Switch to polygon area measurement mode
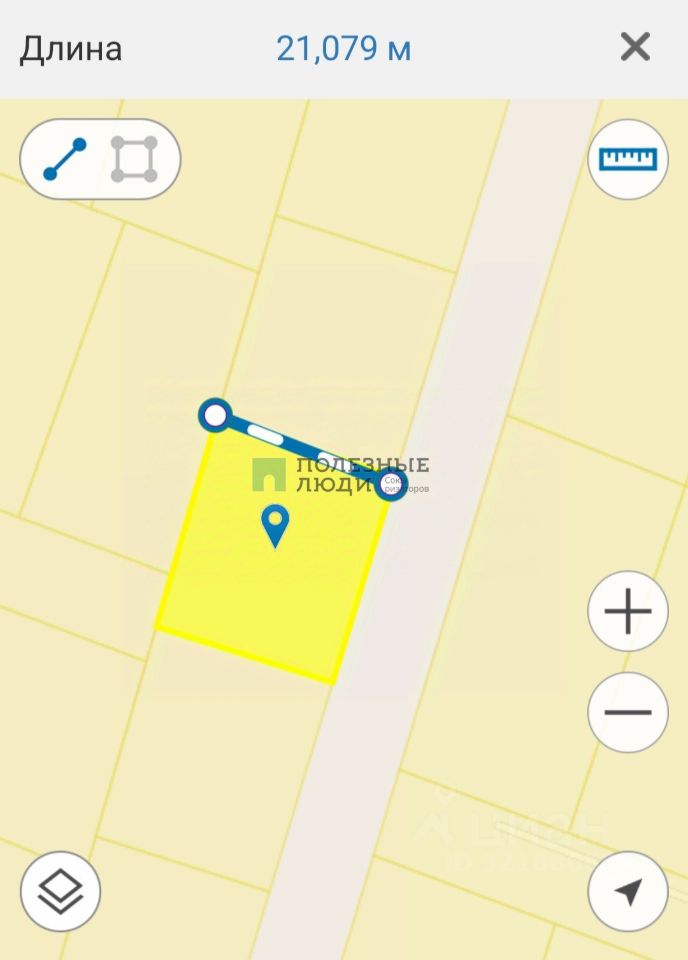Image resolution: width=688 pixels, height=960 pixels. click(134, 160)
